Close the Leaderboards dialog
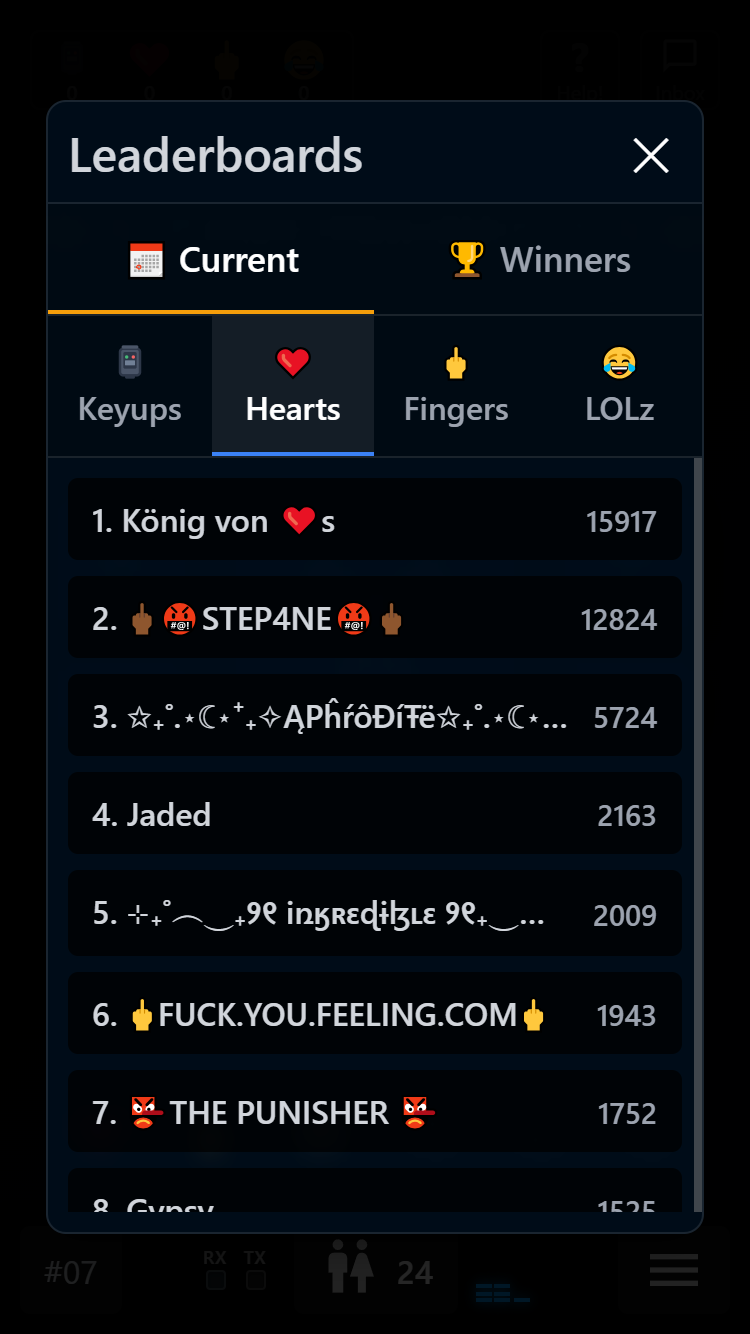 tap(651, 156)
